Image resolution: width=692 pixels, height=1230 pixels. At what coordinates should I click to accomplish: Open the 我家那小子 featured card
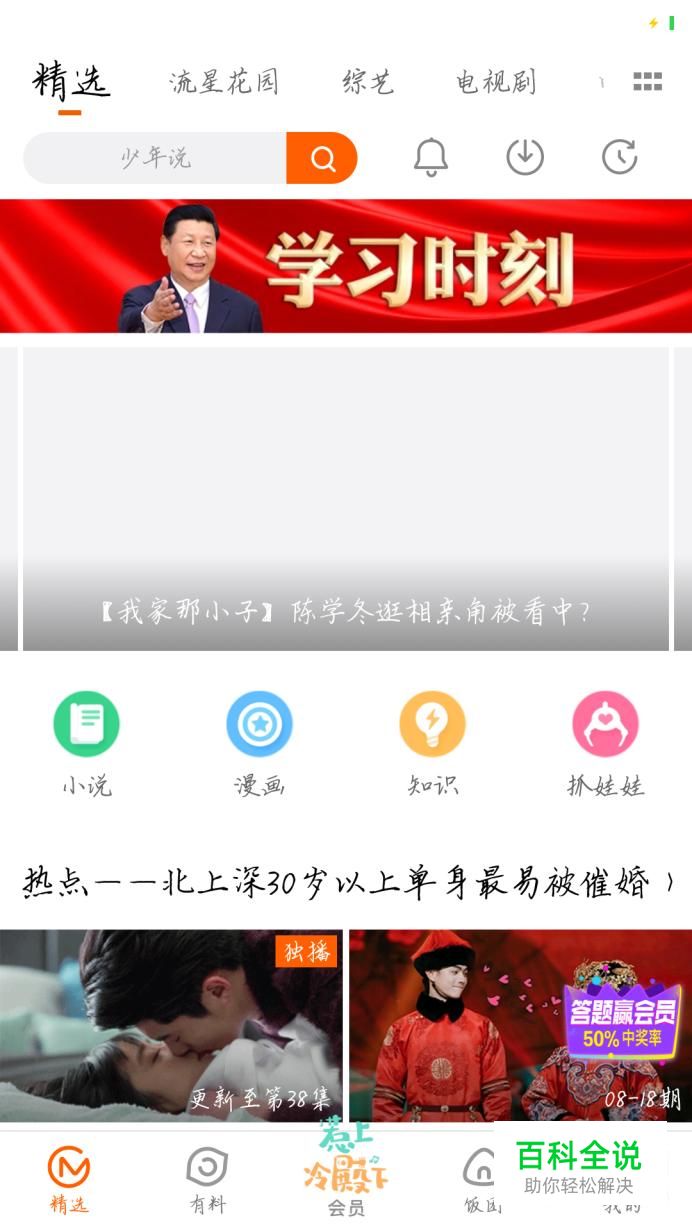[x=346, y=498]
